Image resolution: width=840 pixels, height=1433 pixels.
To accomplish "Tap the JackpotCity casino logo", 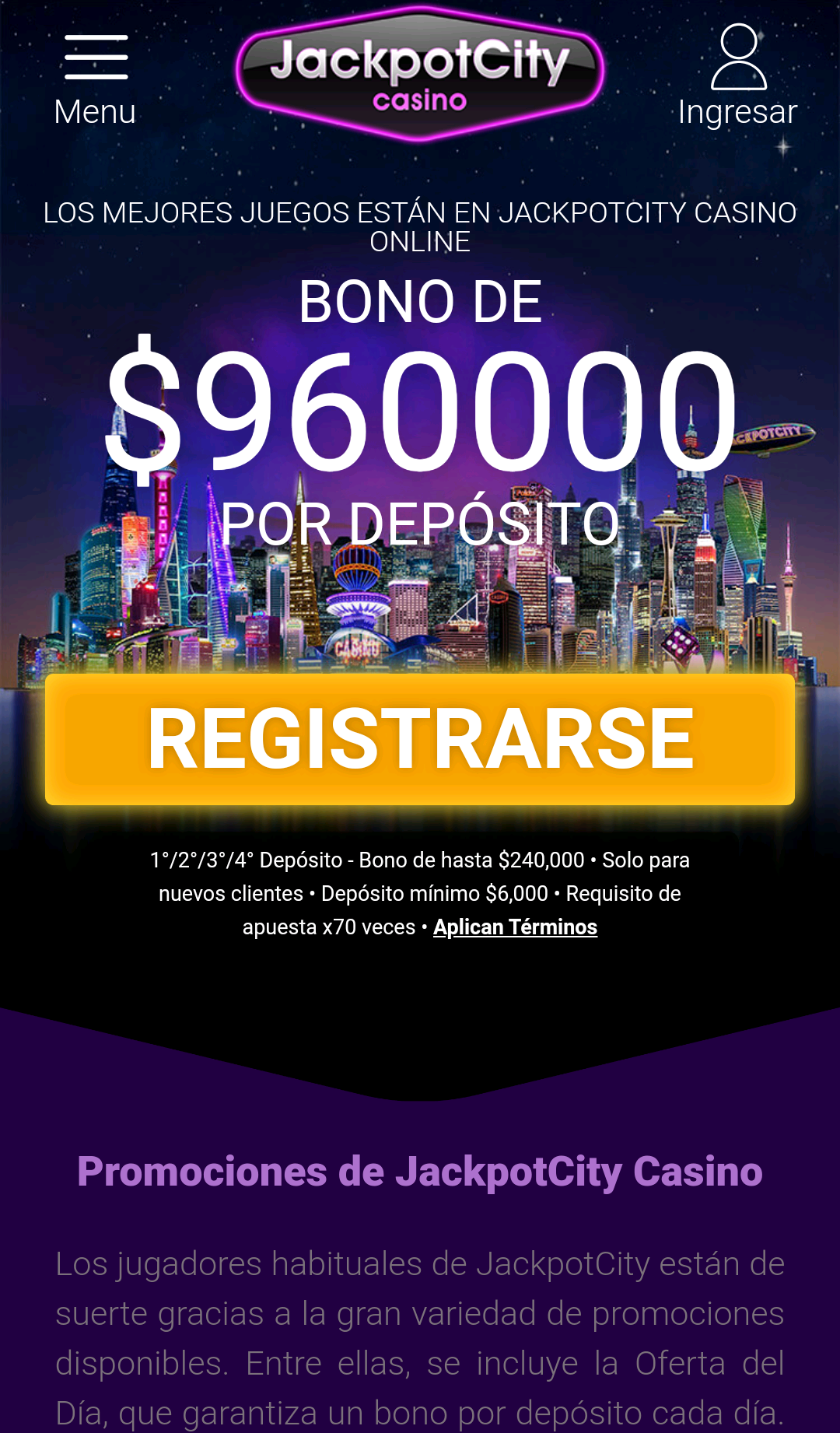I will click(420, 75).
